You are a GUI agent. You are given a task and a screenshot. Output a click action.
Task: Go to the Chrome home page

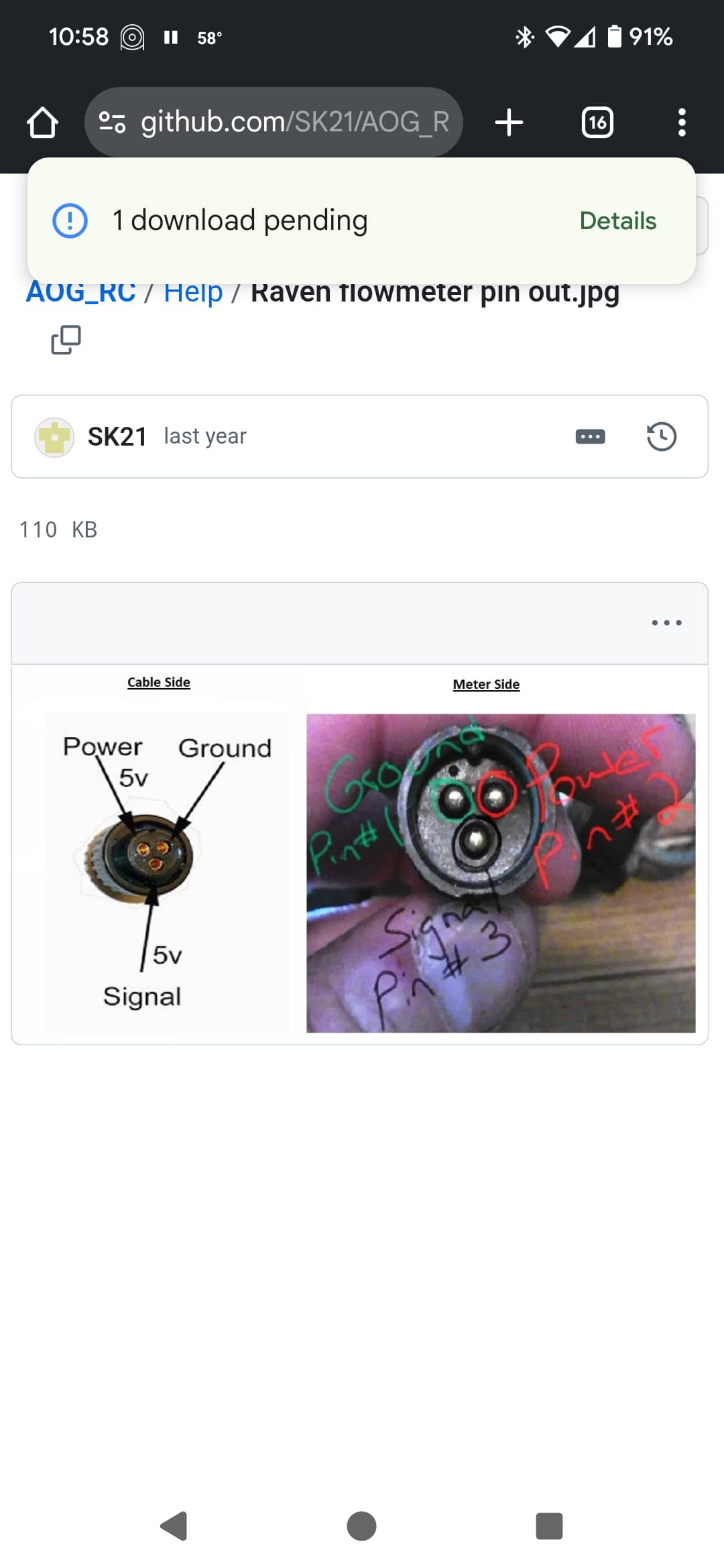(x=42, y=123)
